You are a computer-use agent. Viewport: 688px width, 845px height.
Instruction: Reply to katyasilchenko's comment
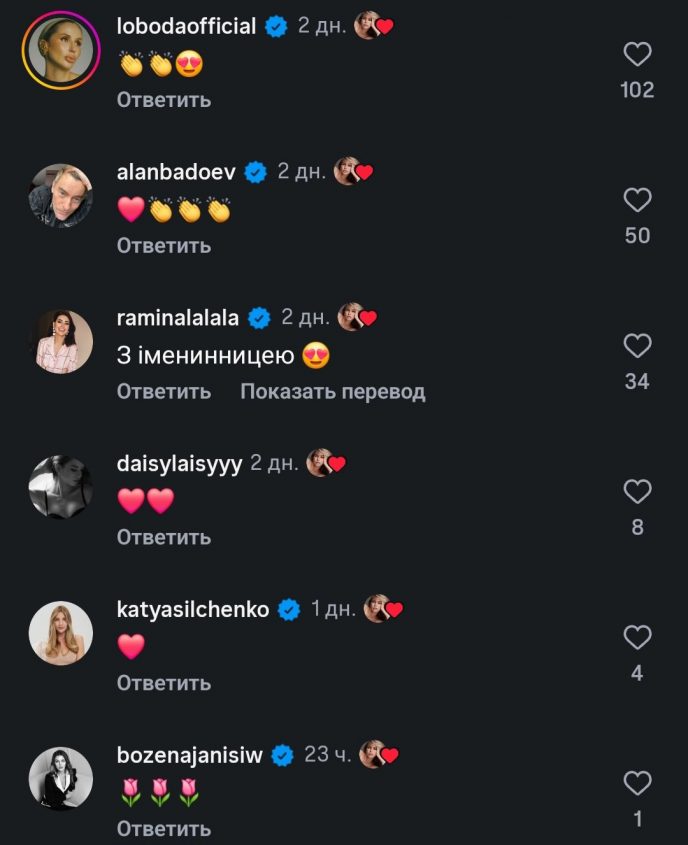pos(164,683)
